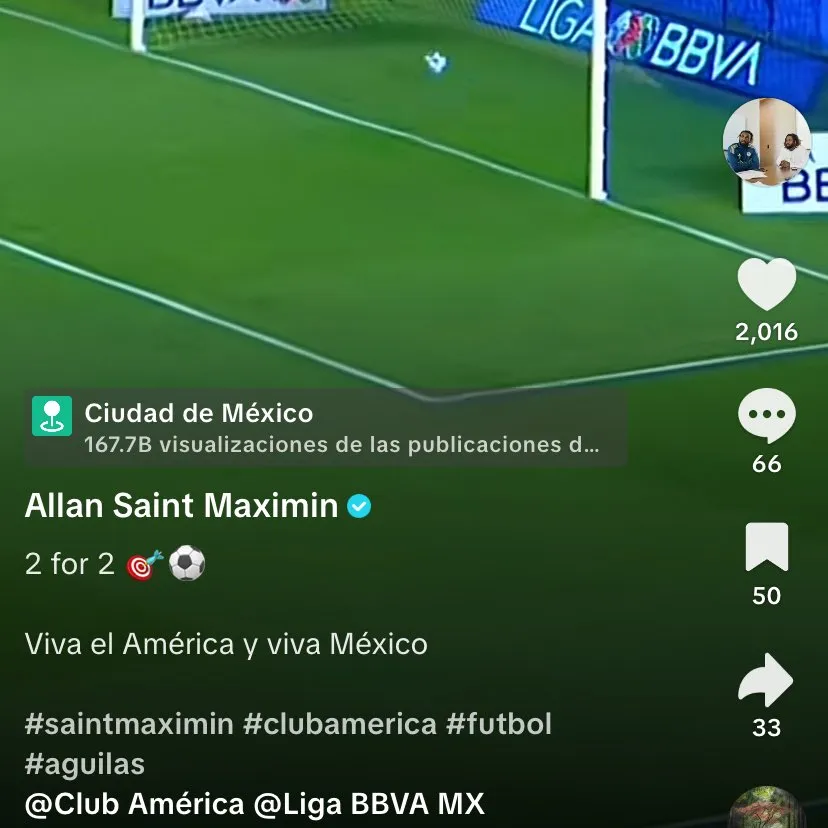828x828 pixels.
Task: Go to the @Club América mention
Action: click(134, 804)
